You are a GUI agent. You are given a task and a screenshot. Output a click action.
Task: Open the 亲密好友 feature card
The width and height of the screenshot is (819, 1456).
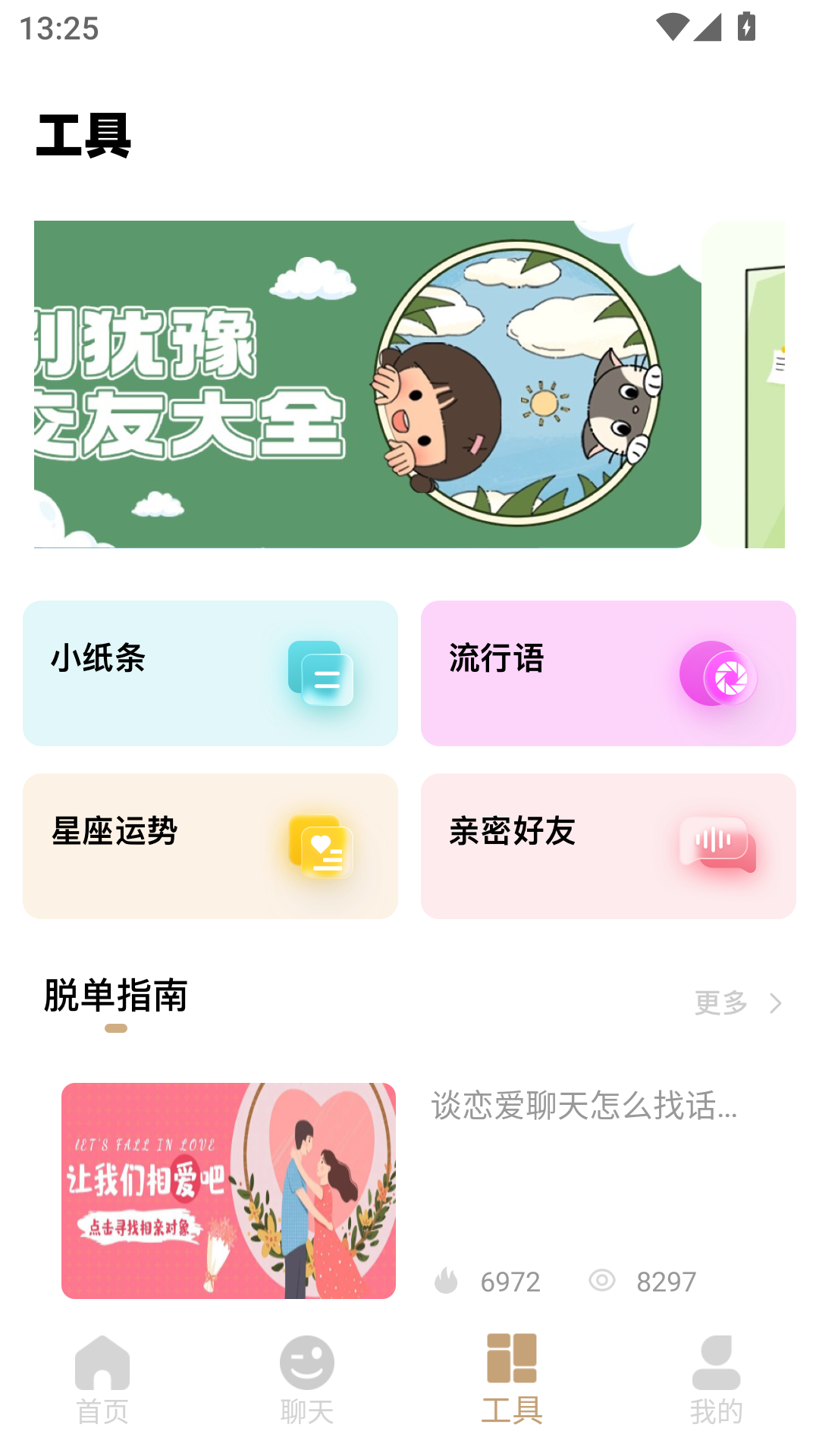608,846
